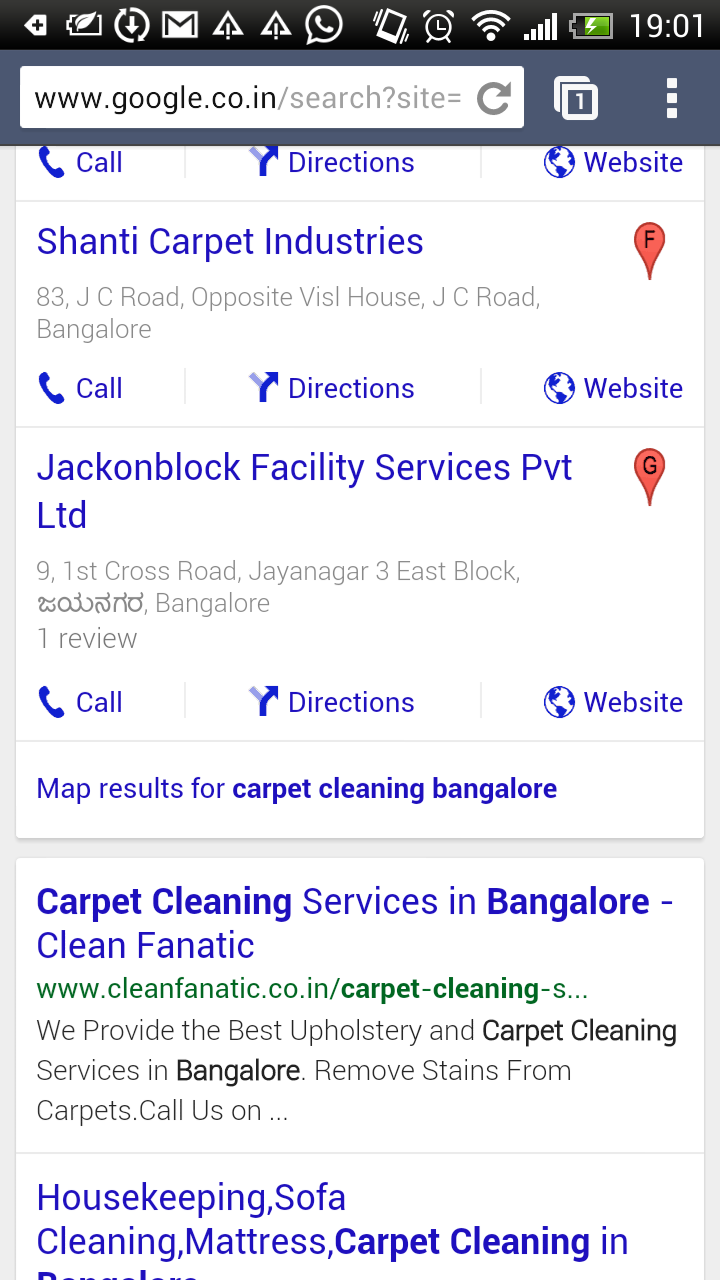The height and width of the screenshot is (1280, 720).
Task: Open the Housekeeping, Sofa Cleaning, Mattress result
Action: tap(332, 1230)
